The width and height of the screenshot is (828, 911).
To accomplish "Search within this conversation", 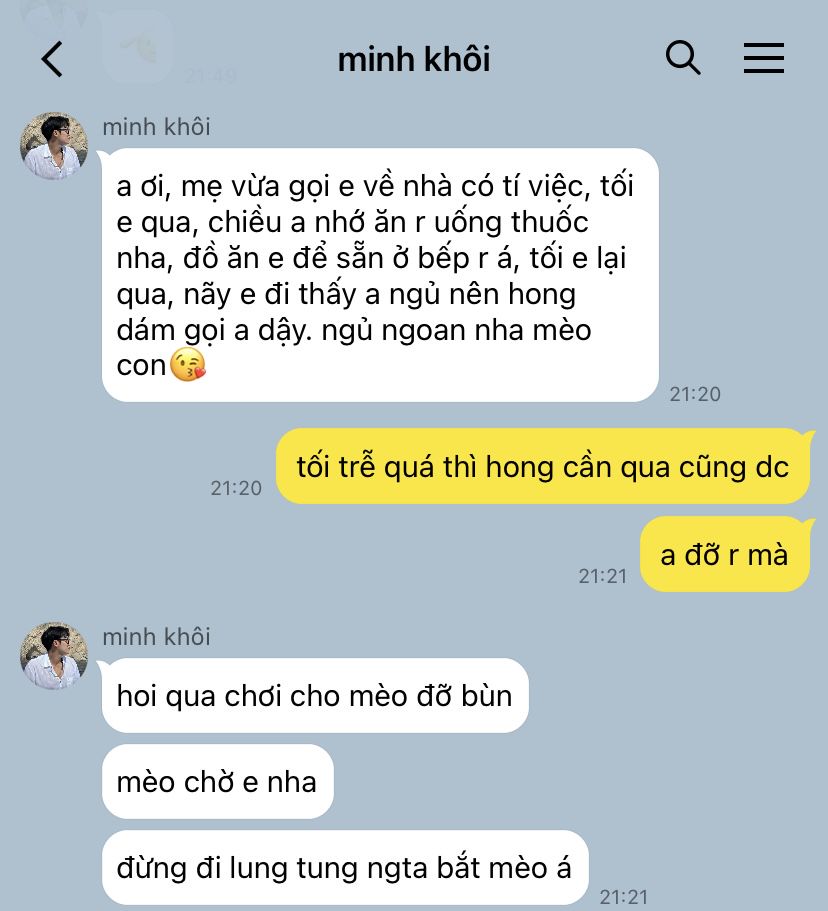I will pos(683,59).
